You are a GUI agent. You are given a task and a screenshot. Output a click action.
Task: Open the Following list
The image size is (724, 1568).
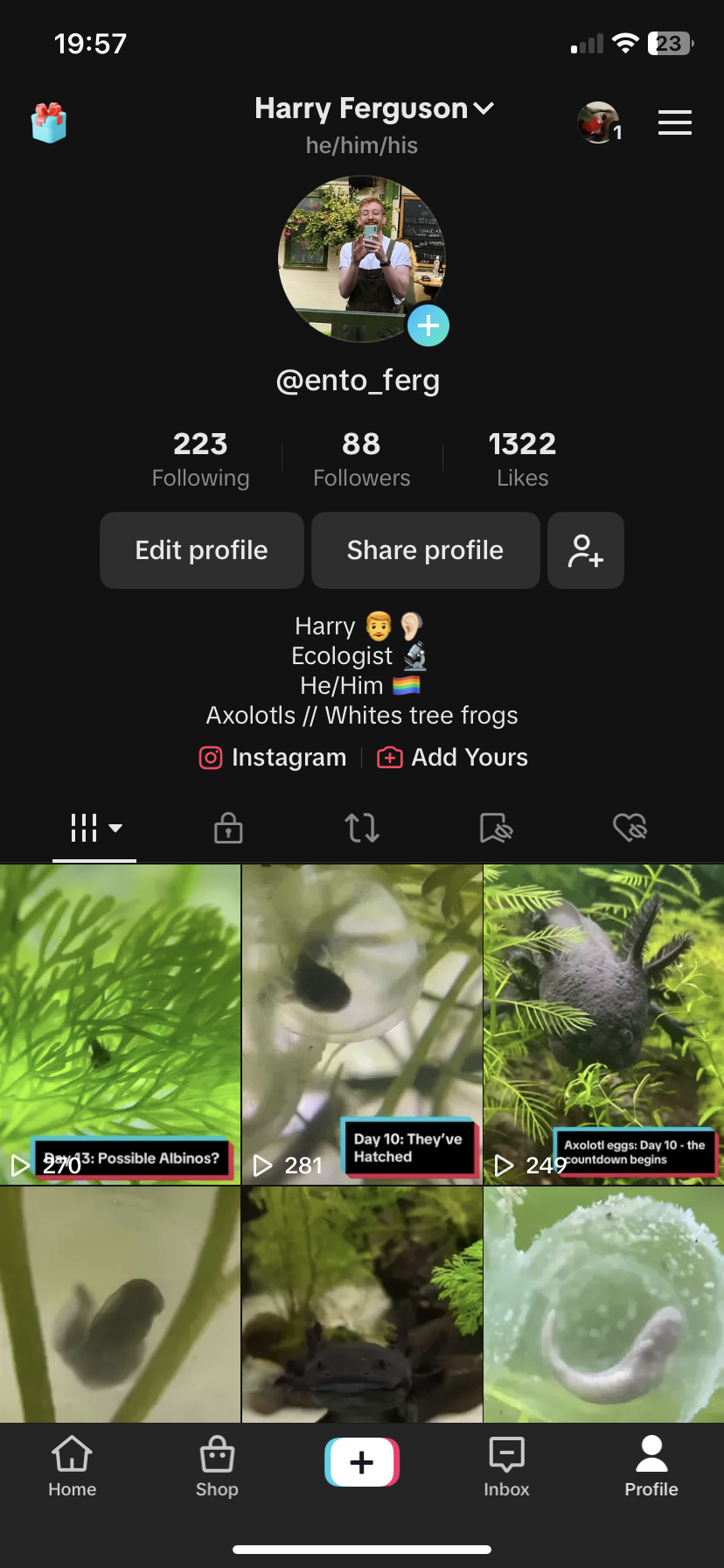[x=200, y=458]
